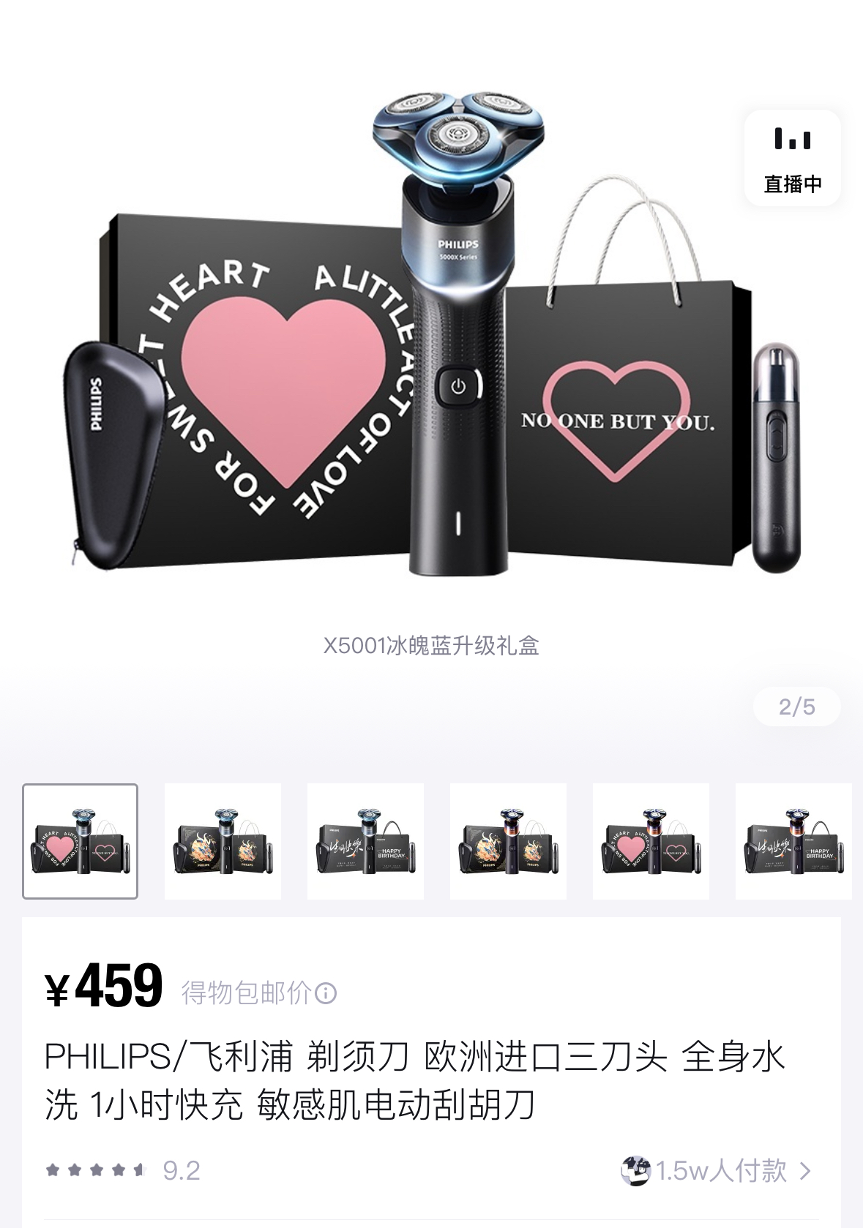The image size is (864, 1229).
Task: Select the first thumbnail, blue shaver with pink heart box
Action: (x=80, y=841)
